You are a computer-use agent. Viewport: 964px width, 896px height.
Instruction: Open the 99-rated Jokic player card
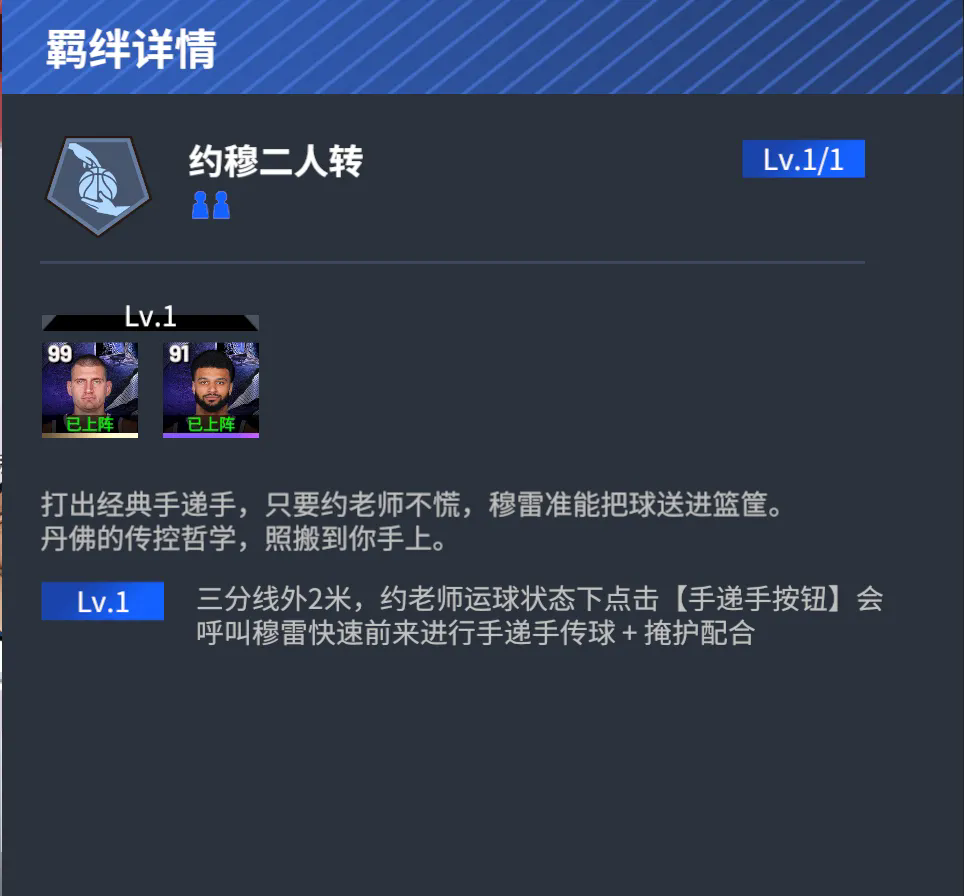[89, 389]
